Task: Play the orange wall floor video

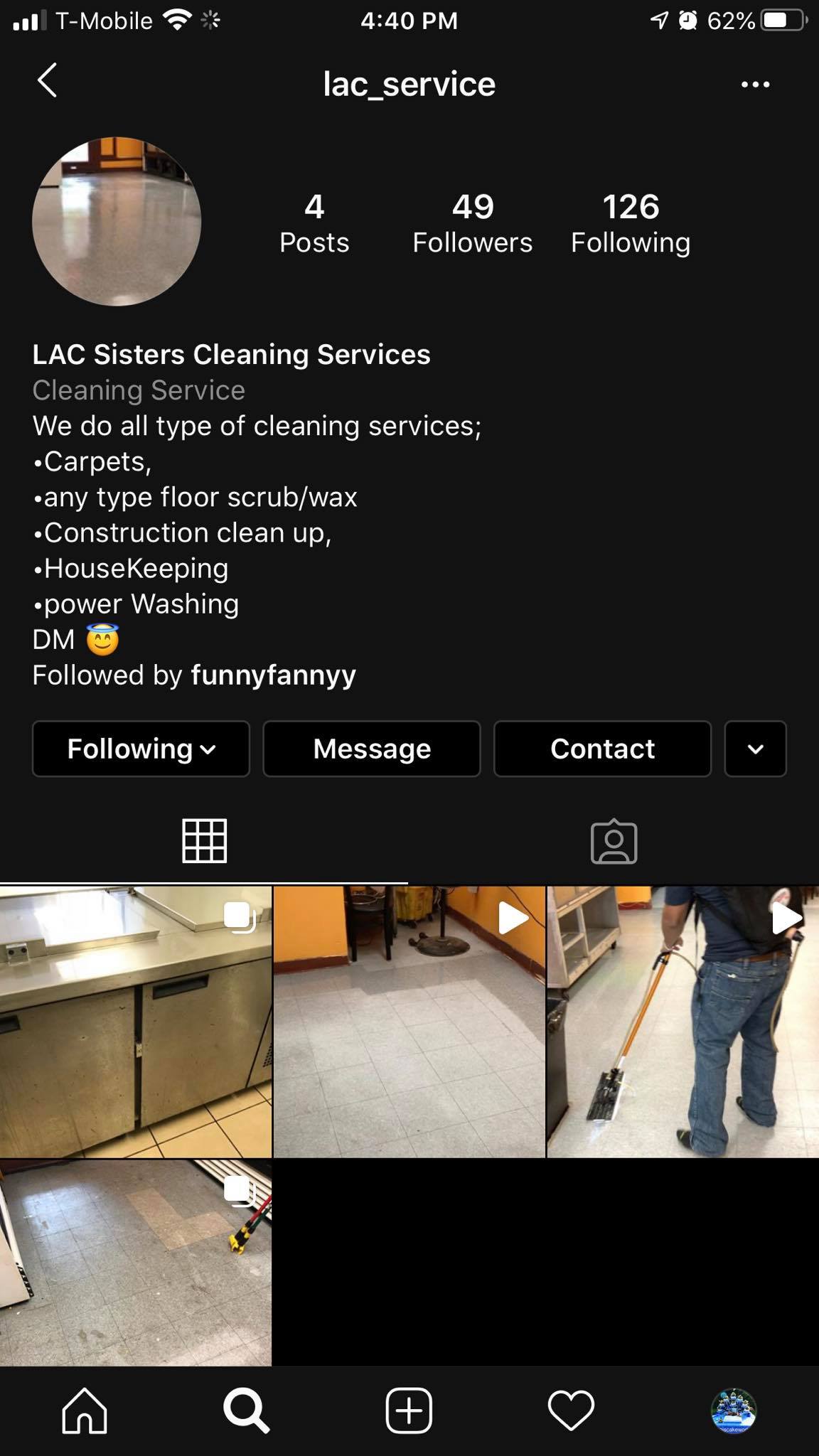Action: [x=409, y=1021]
